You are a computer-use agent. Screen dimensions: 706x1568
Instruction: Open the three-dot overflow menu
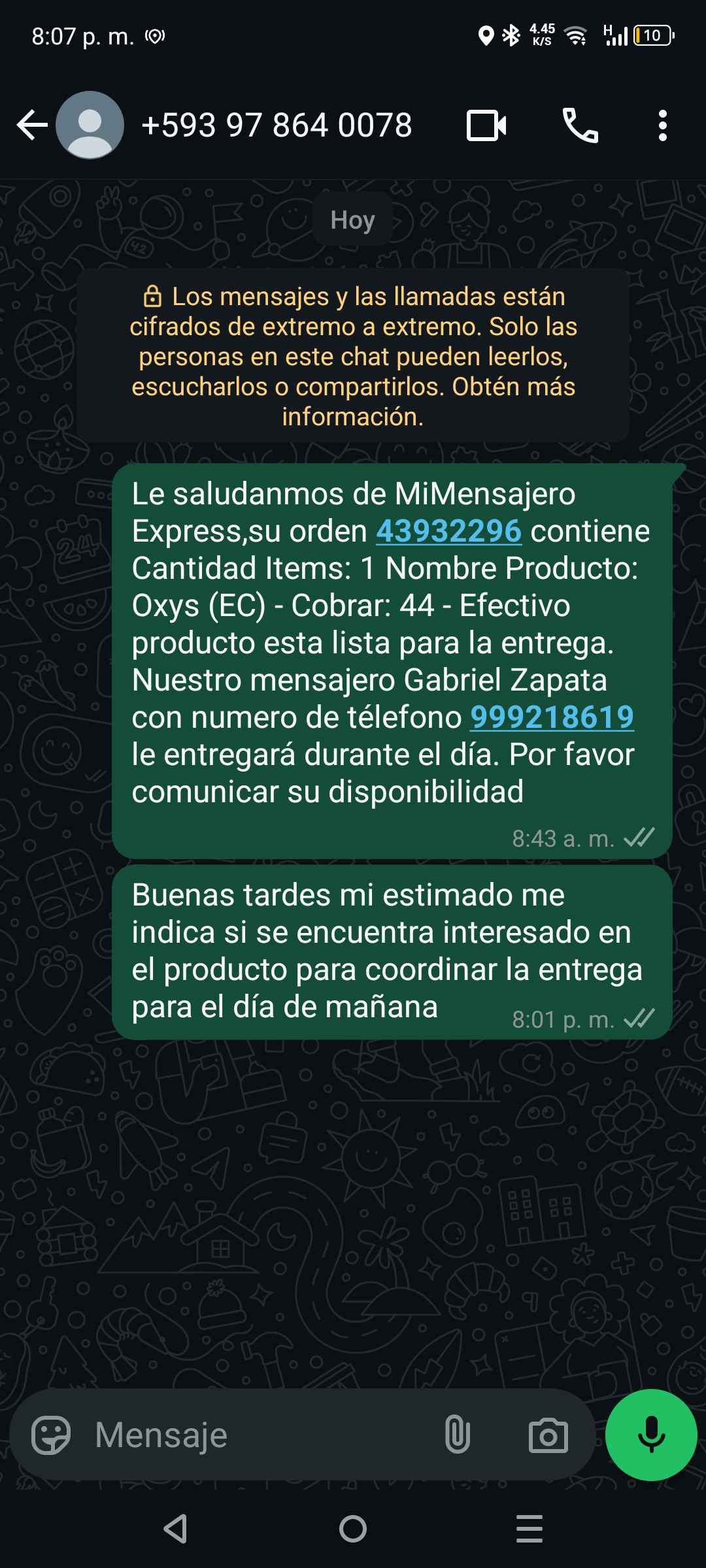coord(662,125)
